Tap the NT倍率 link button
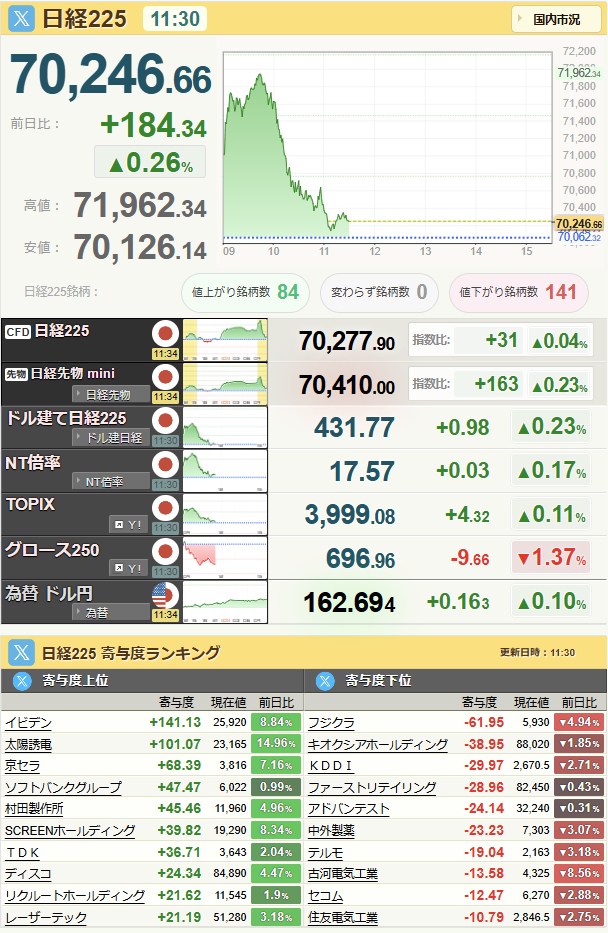The height and width of the screenshot is (933, 608). tap(111, 481)
